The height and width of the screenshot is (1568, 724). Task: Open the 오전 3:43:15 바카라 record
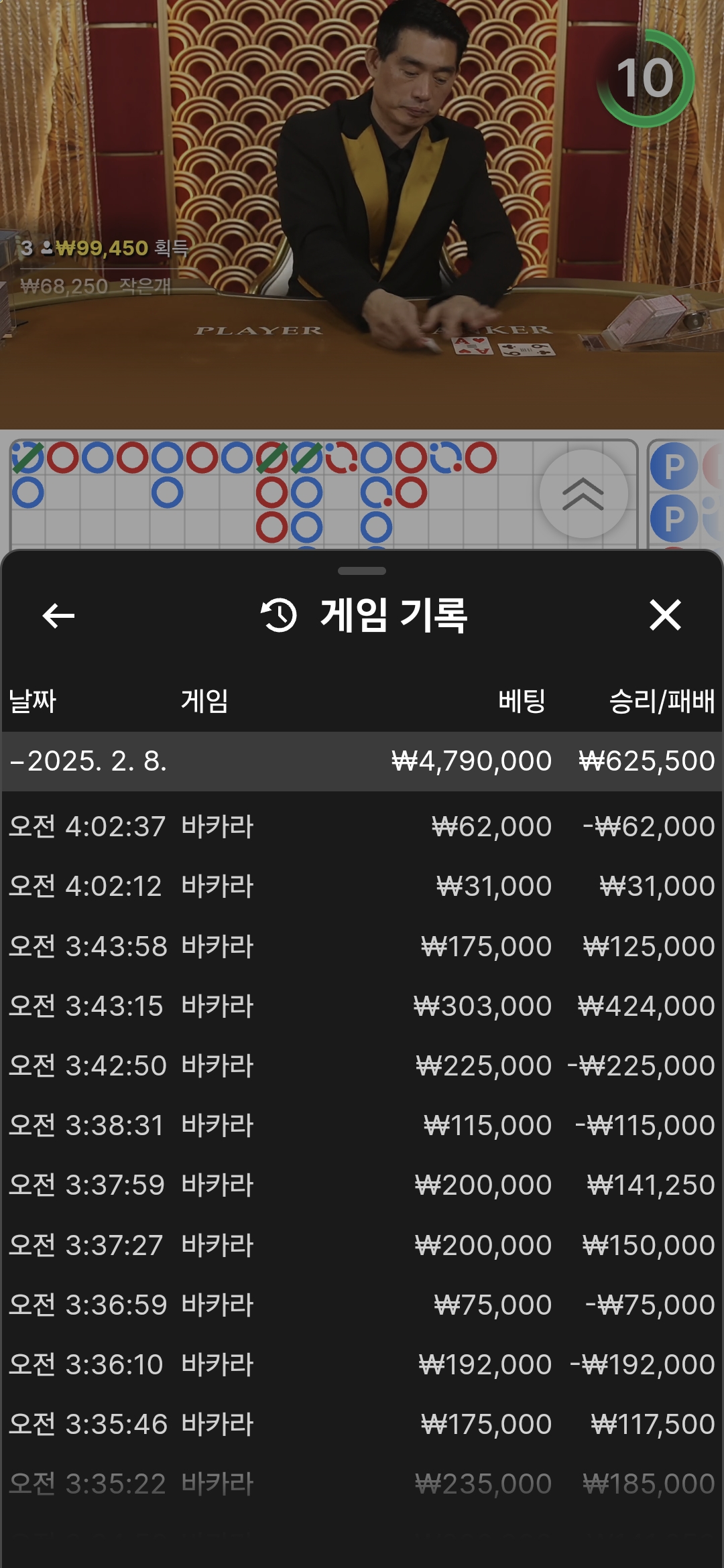[362, 1006]
